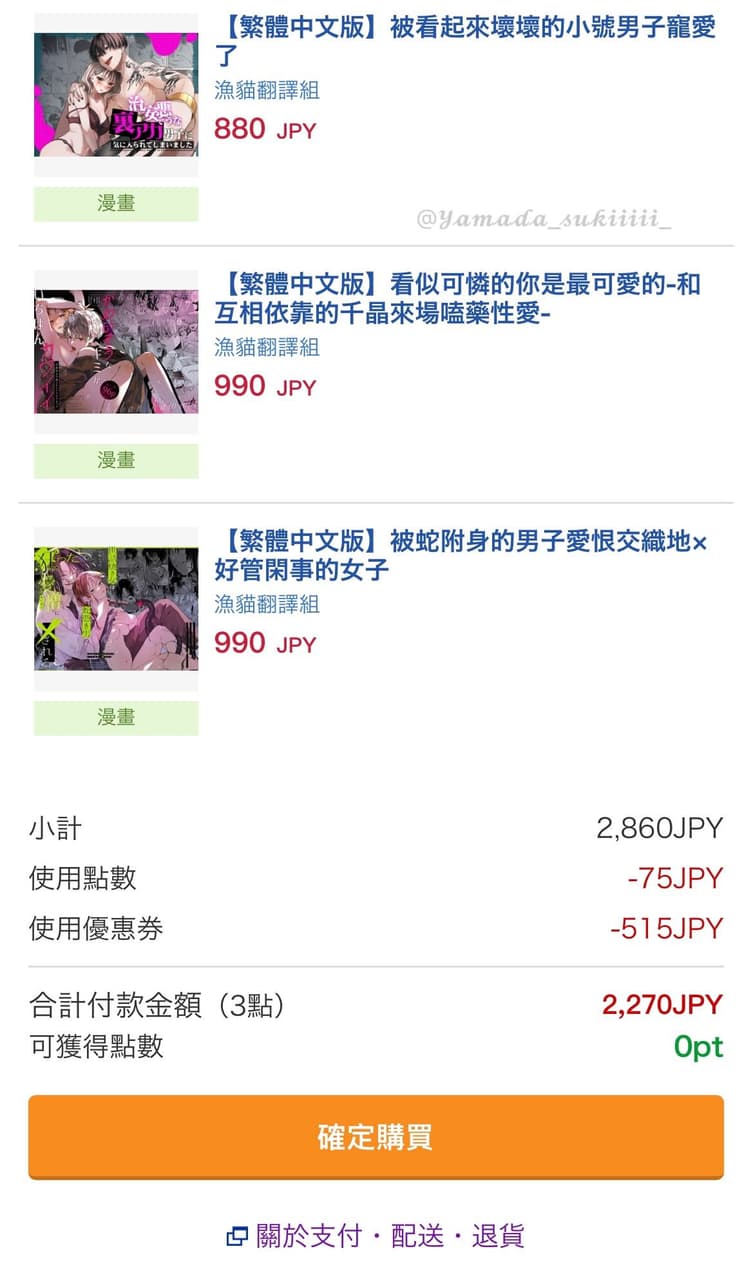Screen dimensions: 753x1280
Task: View cover thumbnail of 被蛇附身的男子 manga
Action: click(116, 609)
